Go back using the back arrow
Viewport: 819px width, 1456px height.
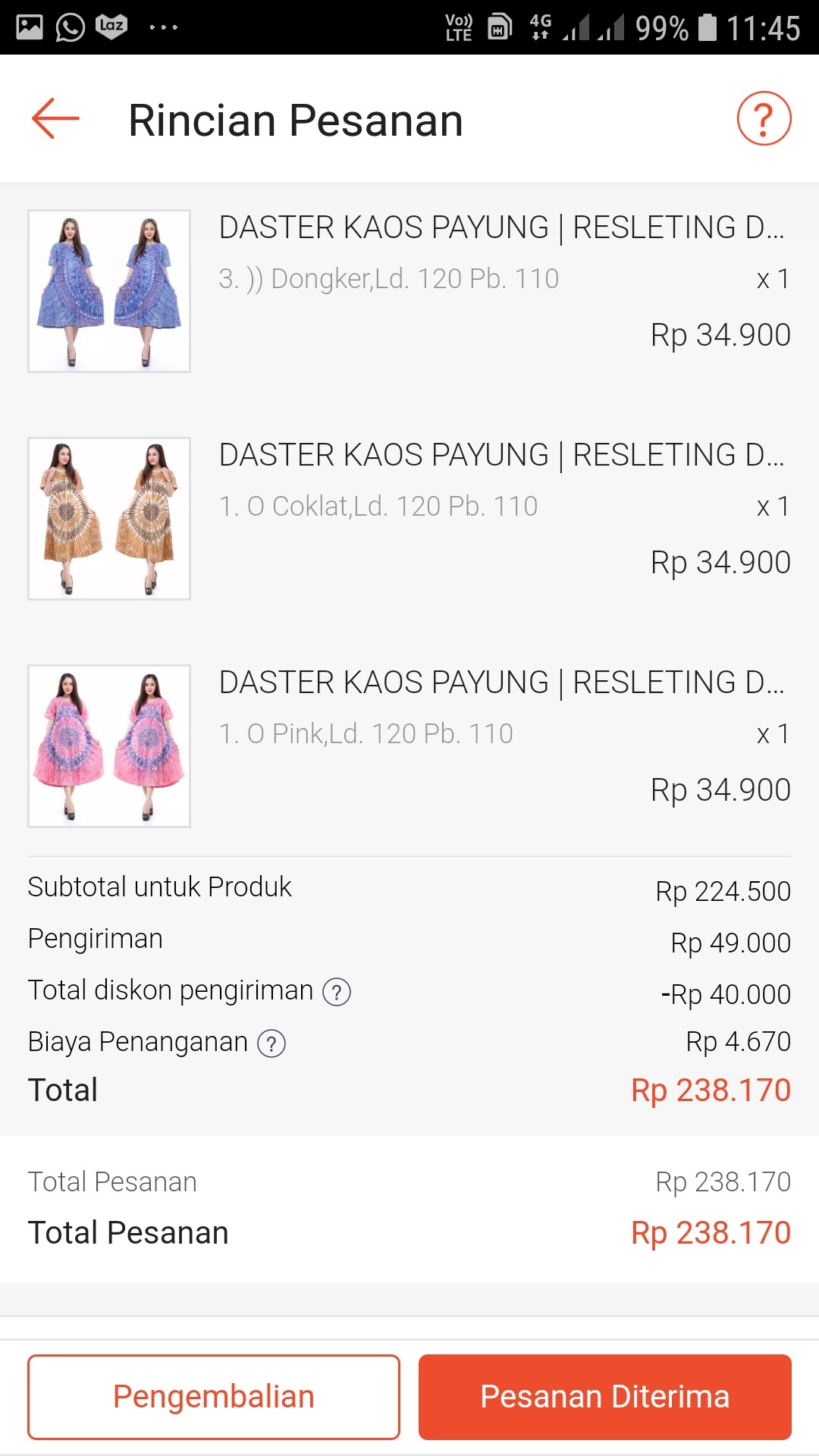pyautogui.click(x=52, y=118)
